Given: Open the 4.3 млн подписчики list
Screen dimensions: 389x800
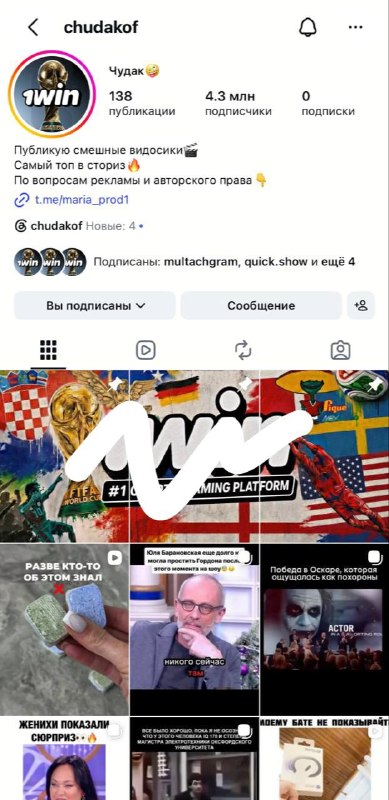Looking at the screenshot, I should click(238, 104).
